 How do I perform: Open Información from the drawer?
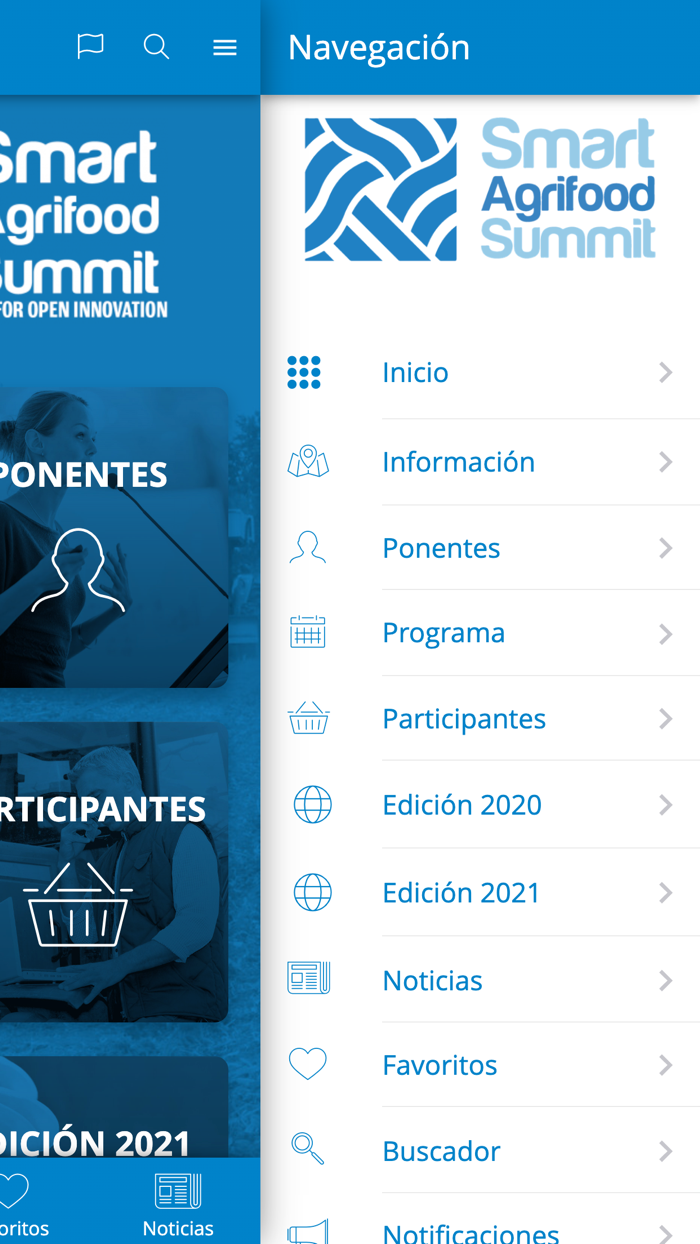point(480,462)
